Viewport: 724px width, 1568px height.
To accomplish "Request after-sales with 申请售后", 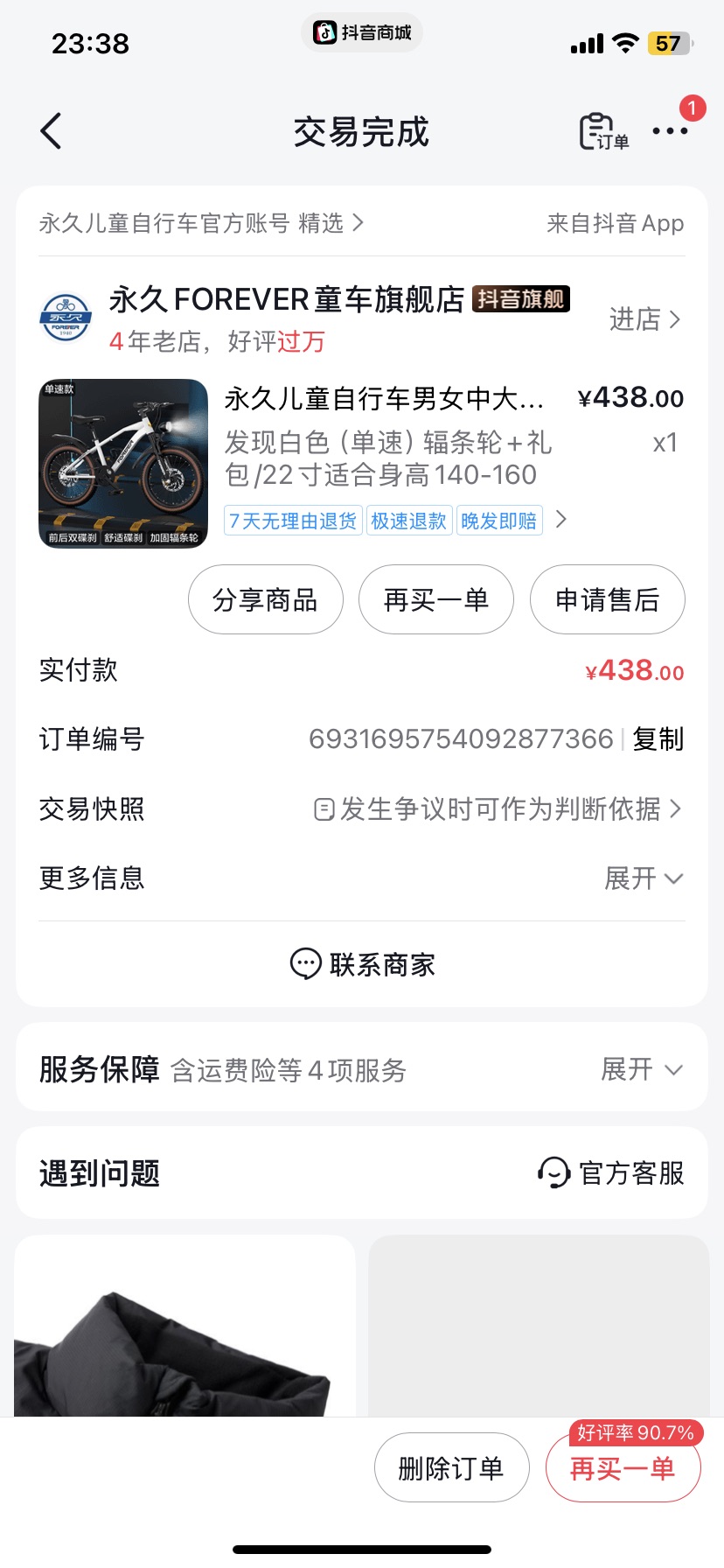I will (607, 600).
